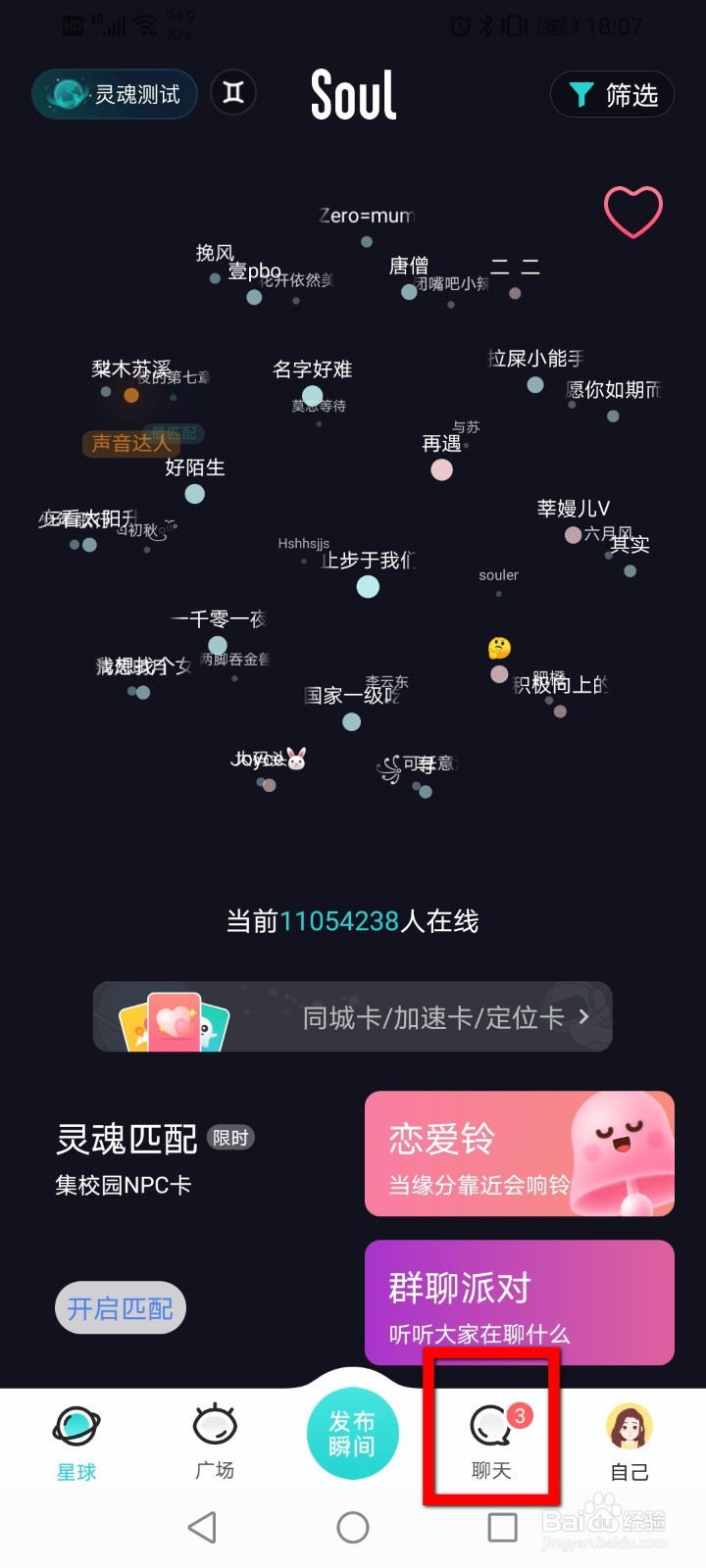Tap the 开启匹配 matching button

[120, 1307]
